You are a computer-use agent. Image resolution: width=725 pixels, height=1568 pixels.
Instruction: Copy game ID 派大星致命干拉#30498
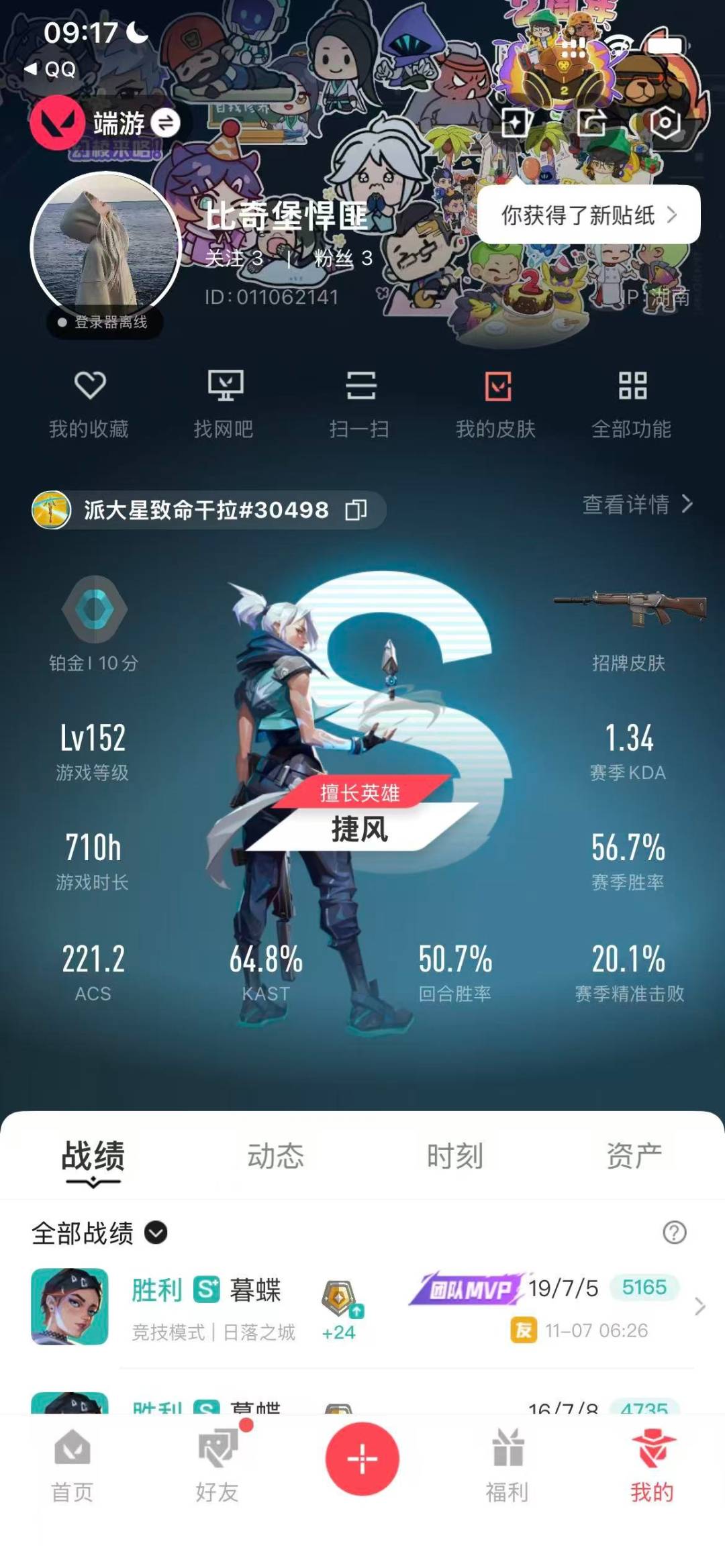(356, 510)
